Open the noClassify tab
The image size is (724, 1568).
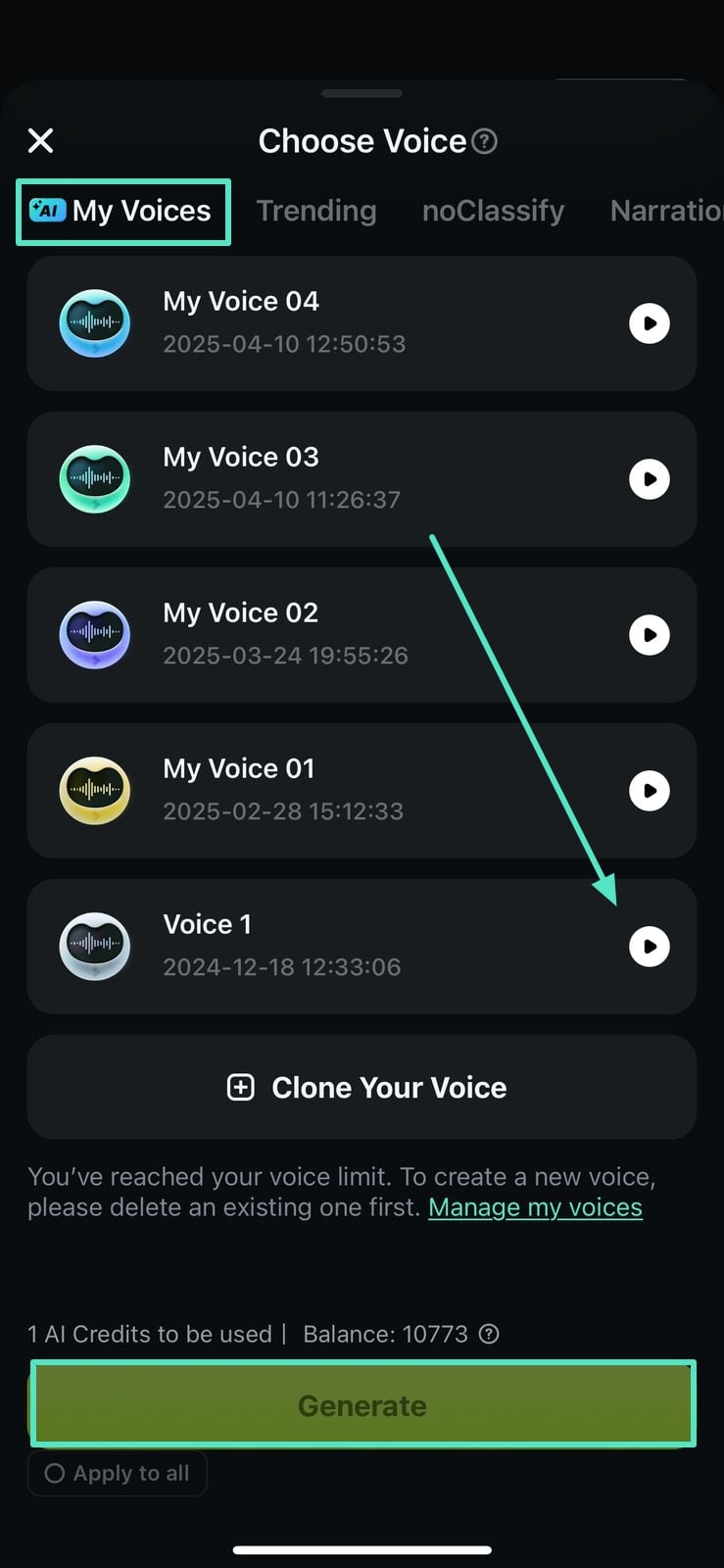[x=493, y=211]
